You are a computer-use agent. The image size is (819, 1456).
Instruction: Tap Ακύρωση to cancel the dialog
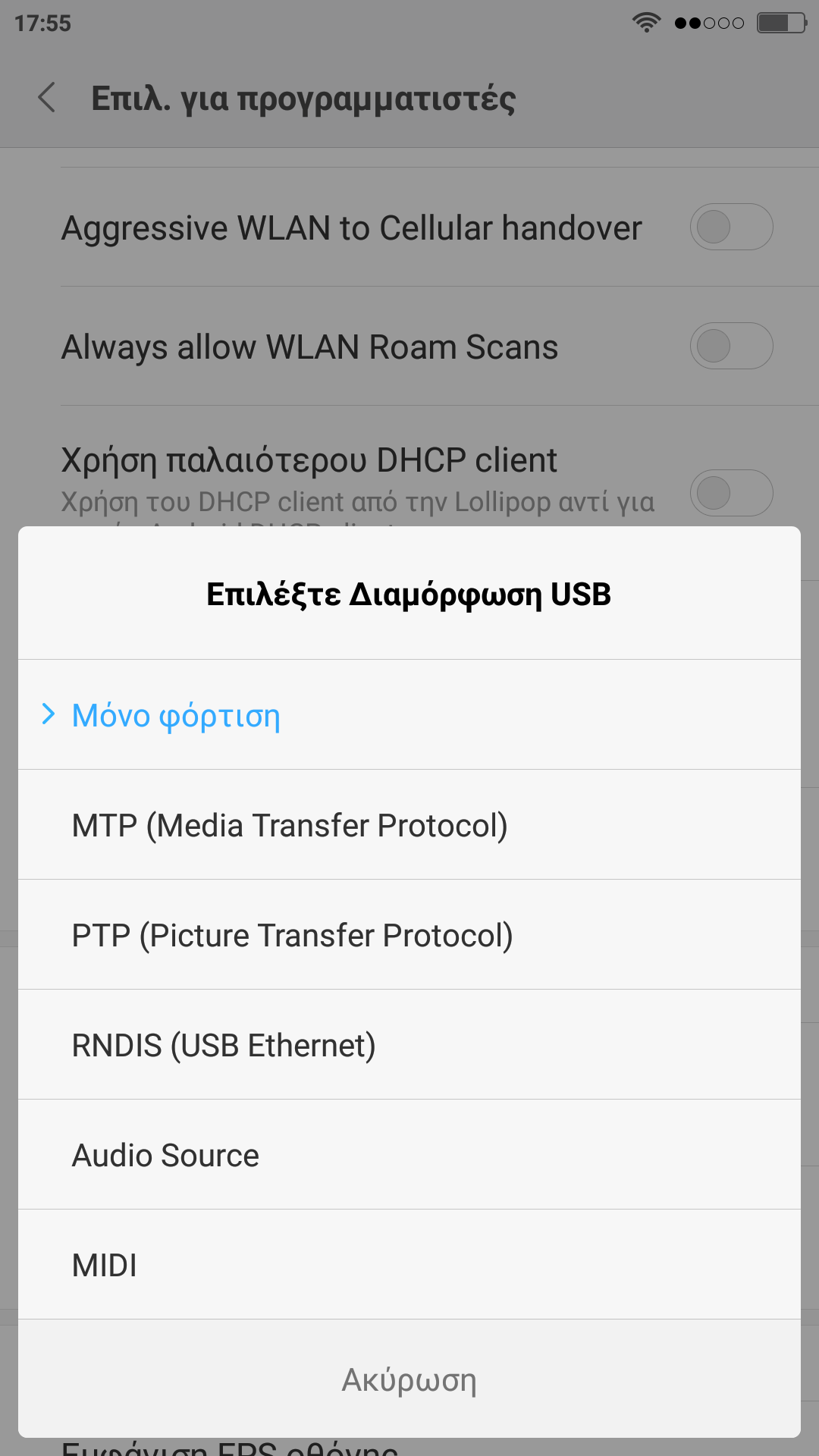(409, 1379)
